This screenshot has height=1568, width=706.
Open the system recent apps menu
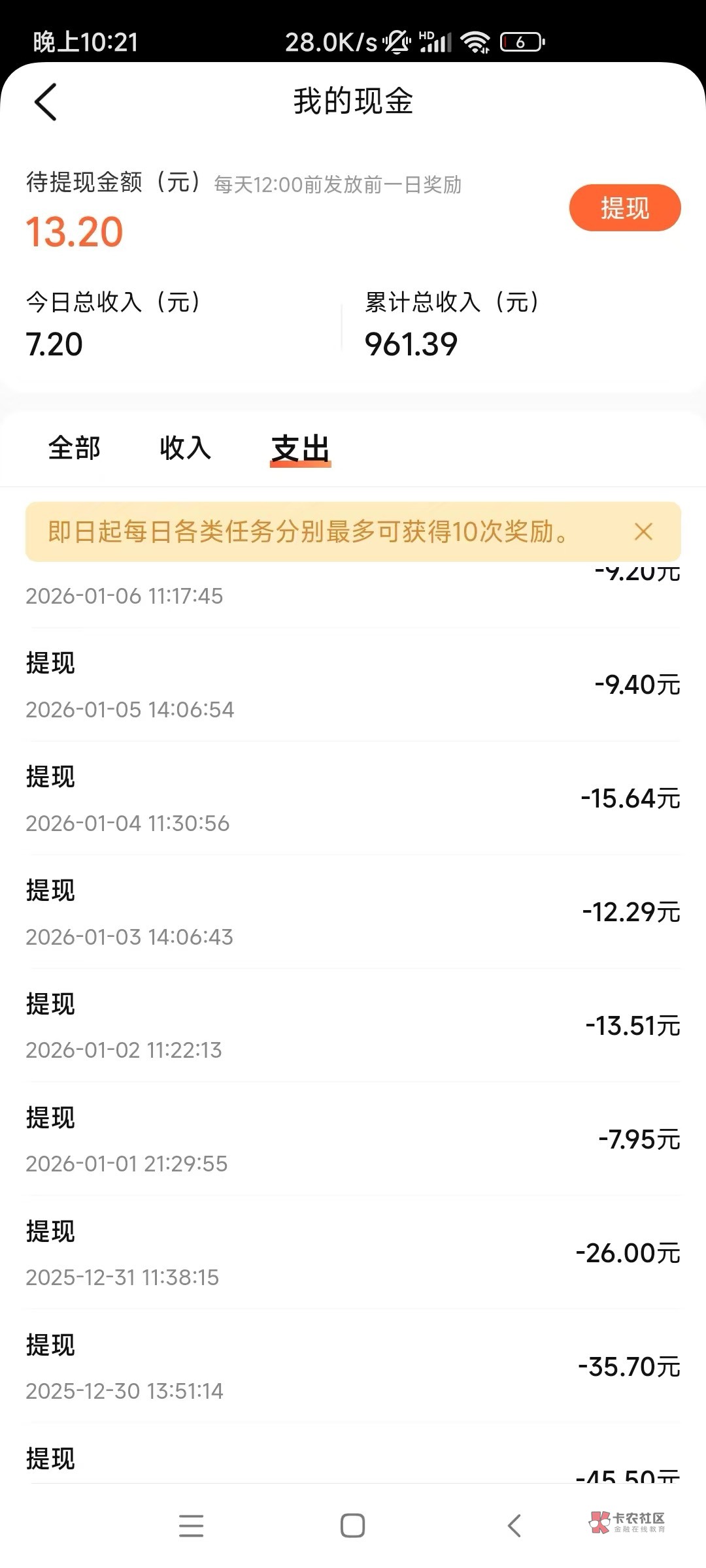(x=191, y=1526)
